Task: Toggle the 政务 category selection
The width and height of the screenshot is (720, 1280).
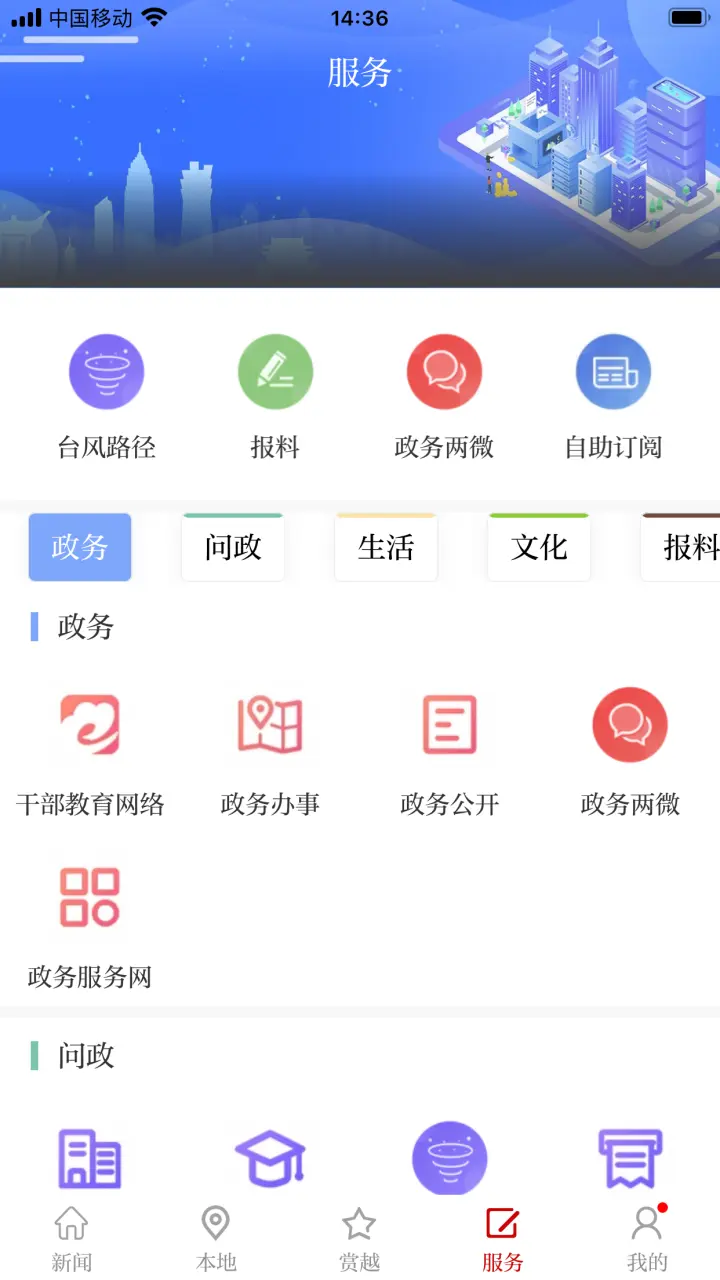Action: coord(79,547)
